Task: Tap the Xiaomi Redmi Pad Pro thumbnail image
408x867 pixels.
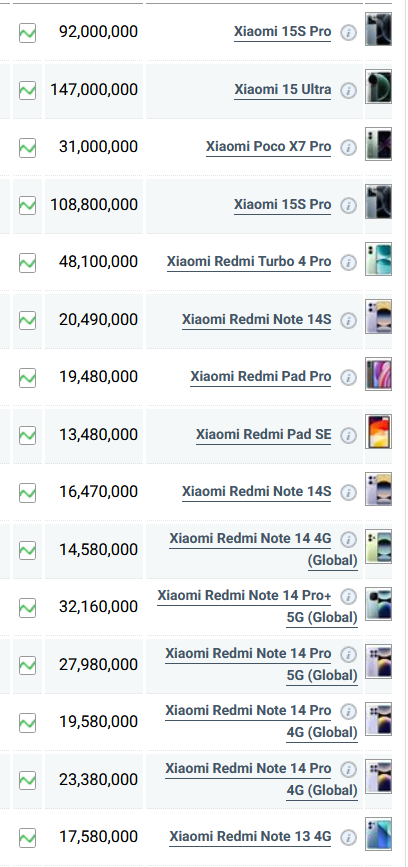Action: point(378,374)
